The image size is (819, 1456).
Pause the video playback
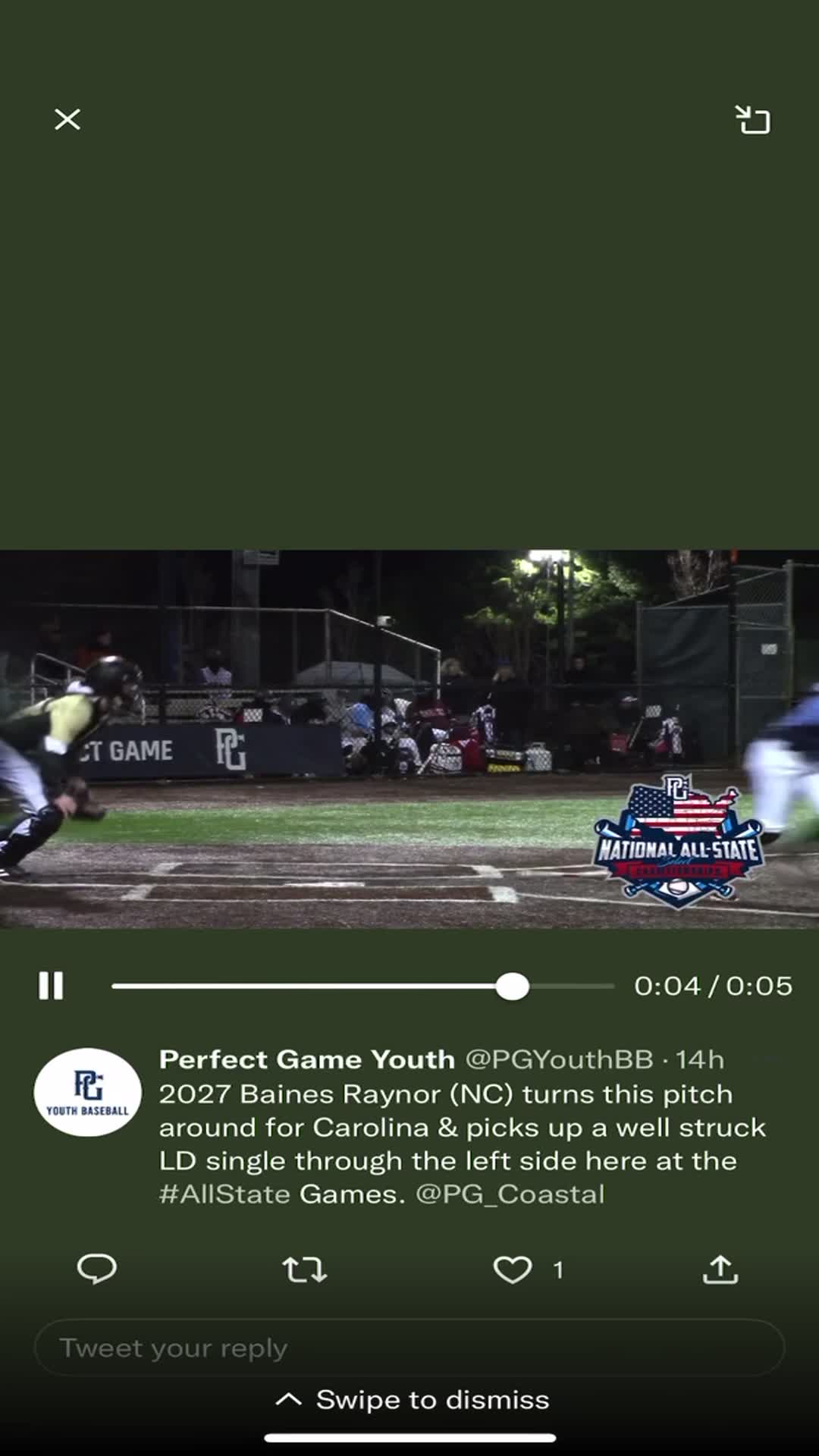(x=51, y=986)
